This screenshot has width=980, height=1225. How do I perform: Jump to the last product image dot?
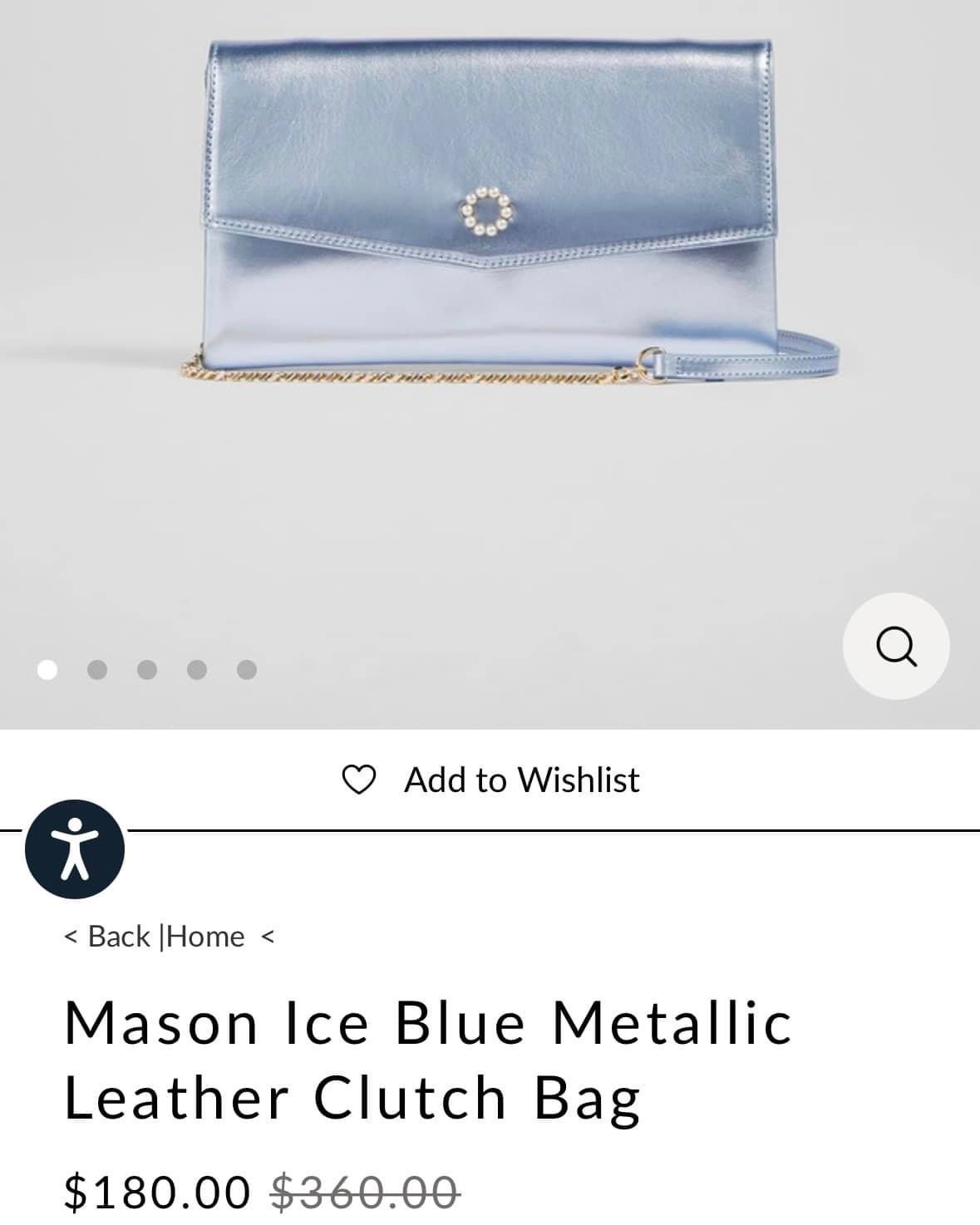(x=247, y=670)
